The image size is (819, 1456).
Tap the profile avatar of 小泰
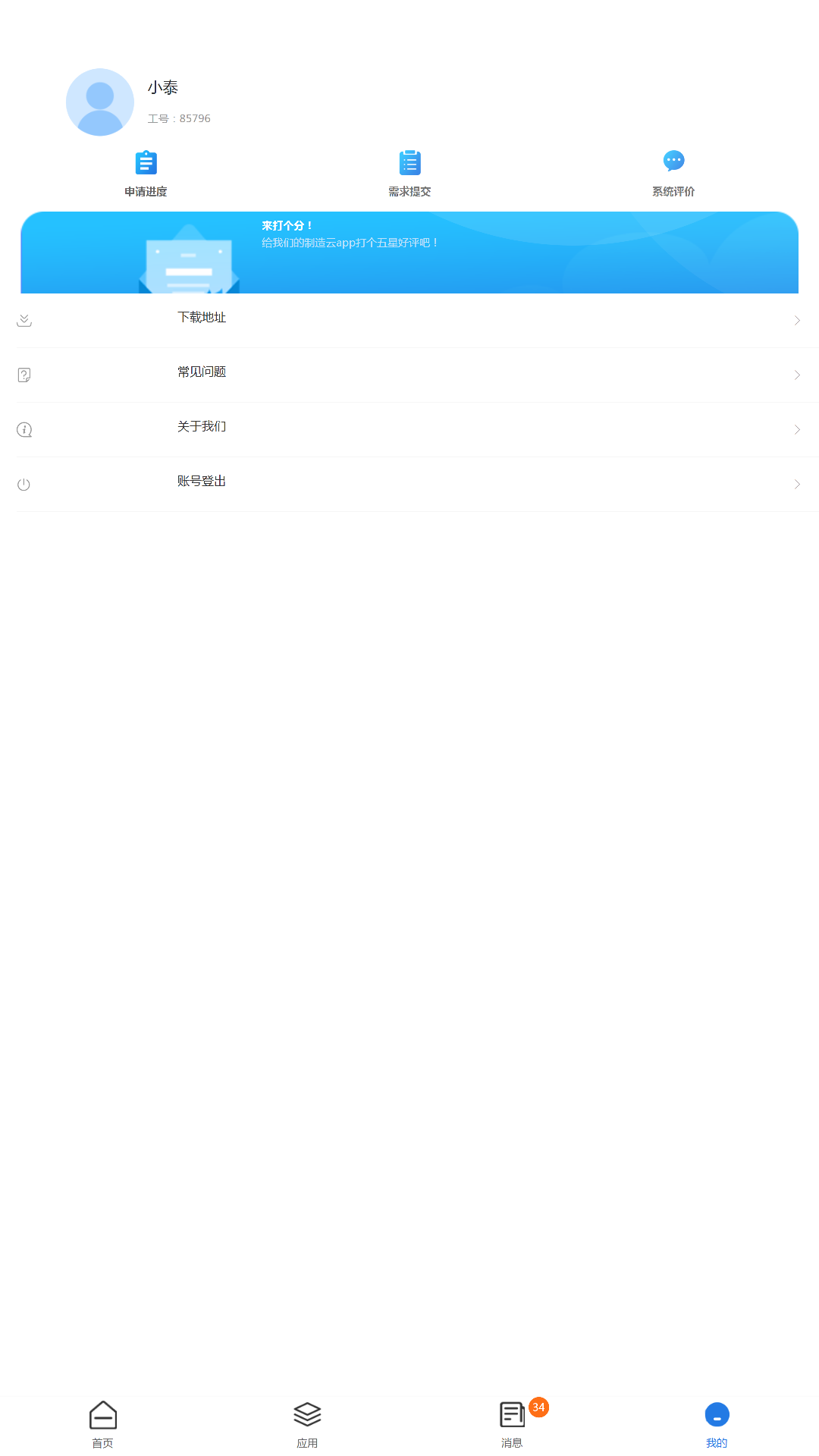click(x=100, y=102)
